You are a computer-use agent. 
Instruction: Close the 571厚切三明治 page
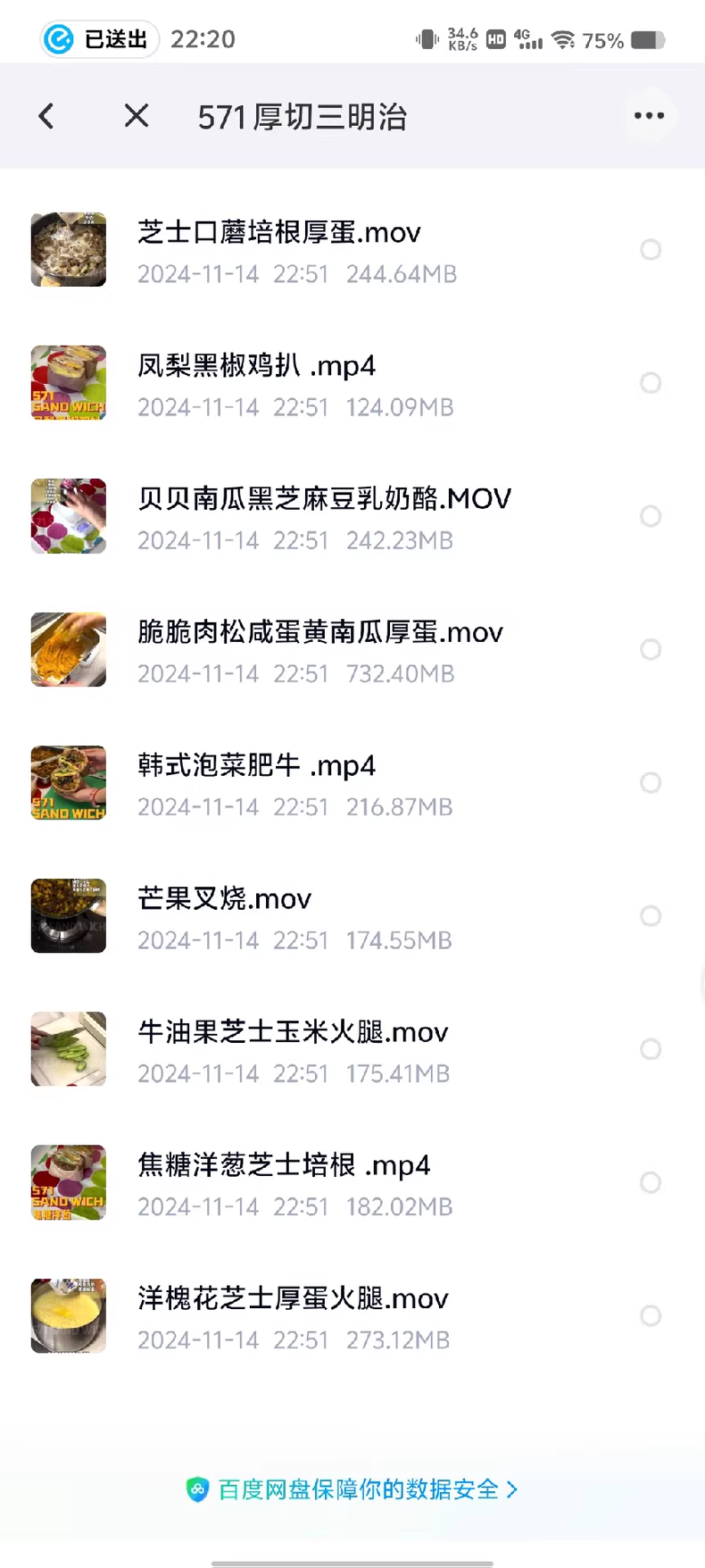[x=137, y=116]
